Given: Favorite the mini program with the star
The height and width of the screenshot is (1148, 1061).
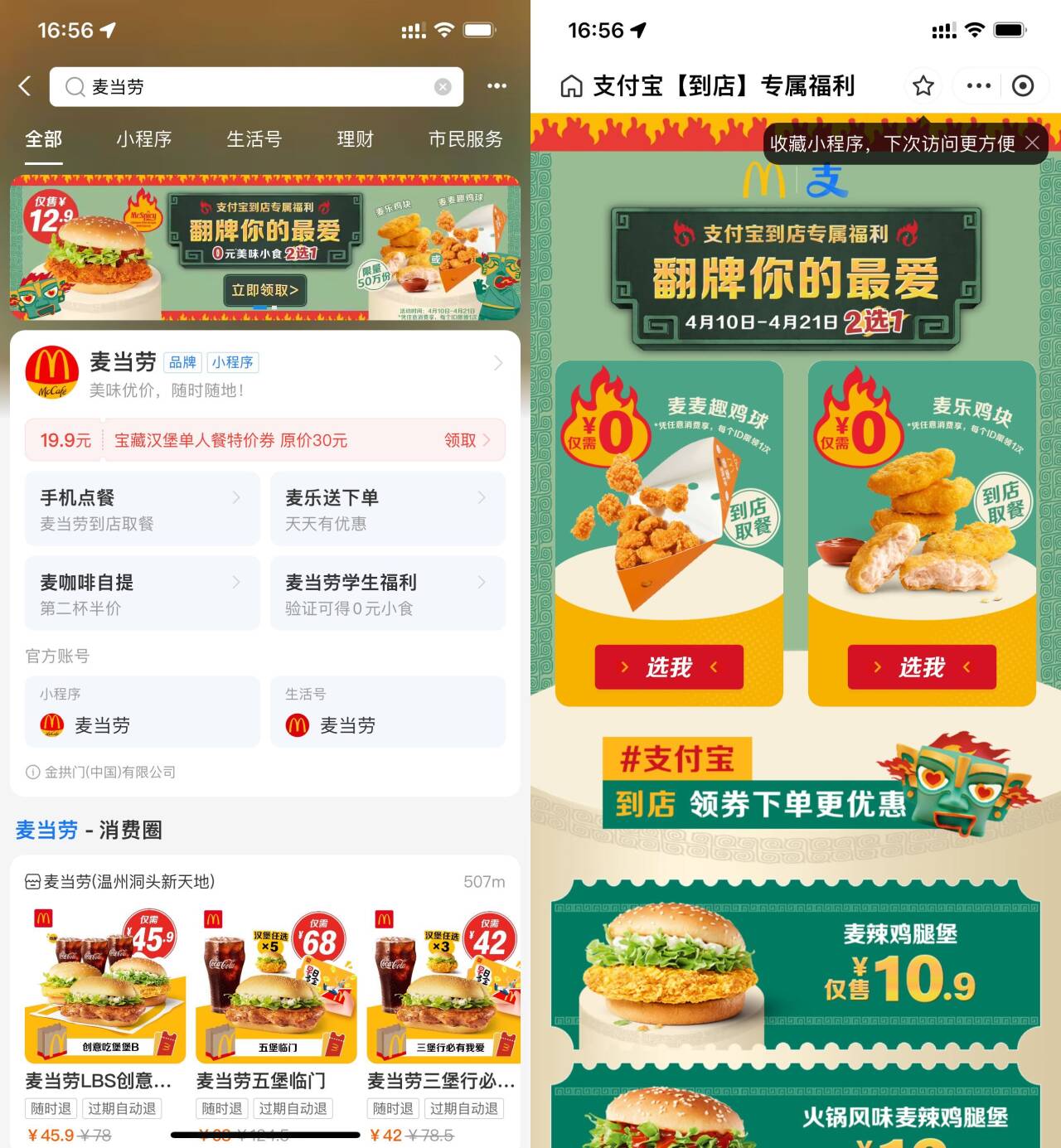Looking at the screenshot, I should point(923,86).
